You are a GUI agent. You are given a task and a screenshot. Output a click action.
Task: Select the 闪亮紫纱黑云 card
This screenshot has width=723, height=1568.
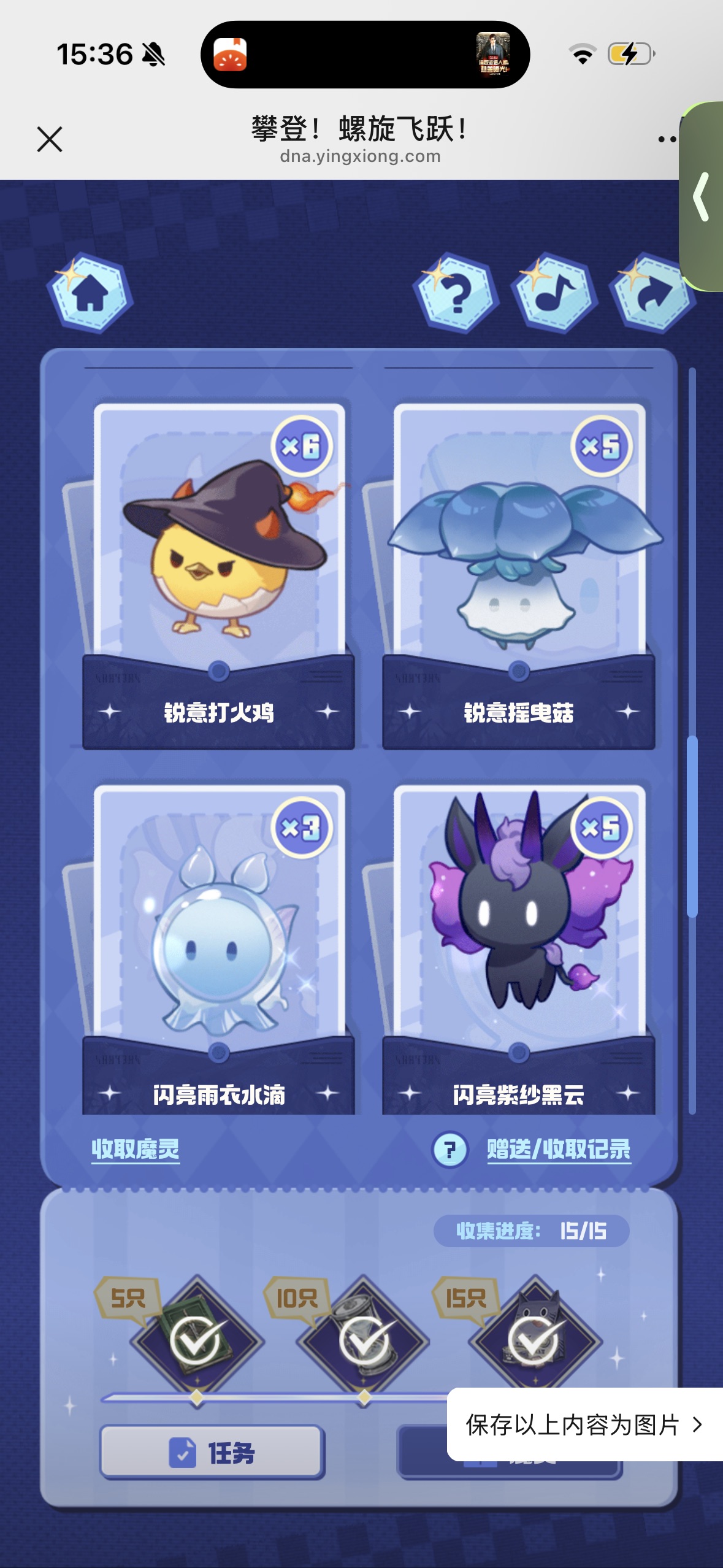tap(519, 932)
